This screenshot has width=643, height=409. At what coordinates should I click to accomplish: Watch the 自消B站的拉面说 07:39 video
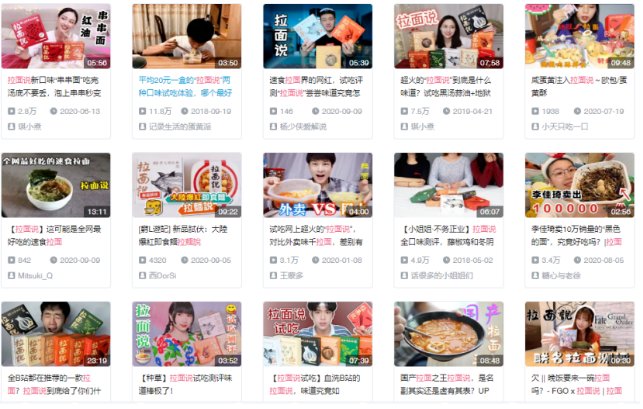pyautogui.click(x=317, y=334)
